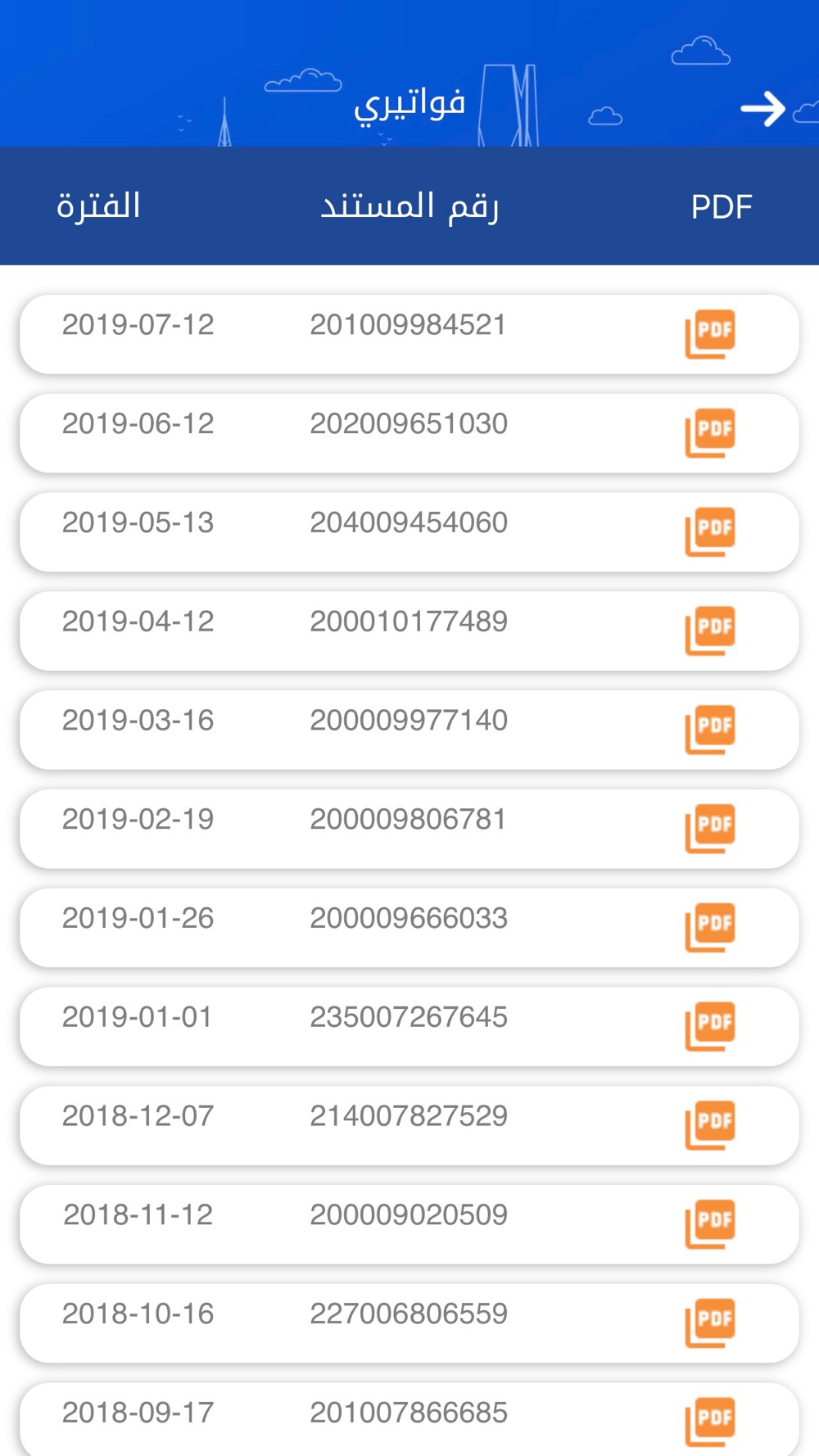Open PDF for document 200010177489
Screen dimensions: 819x1456
[x=710, y=631]
